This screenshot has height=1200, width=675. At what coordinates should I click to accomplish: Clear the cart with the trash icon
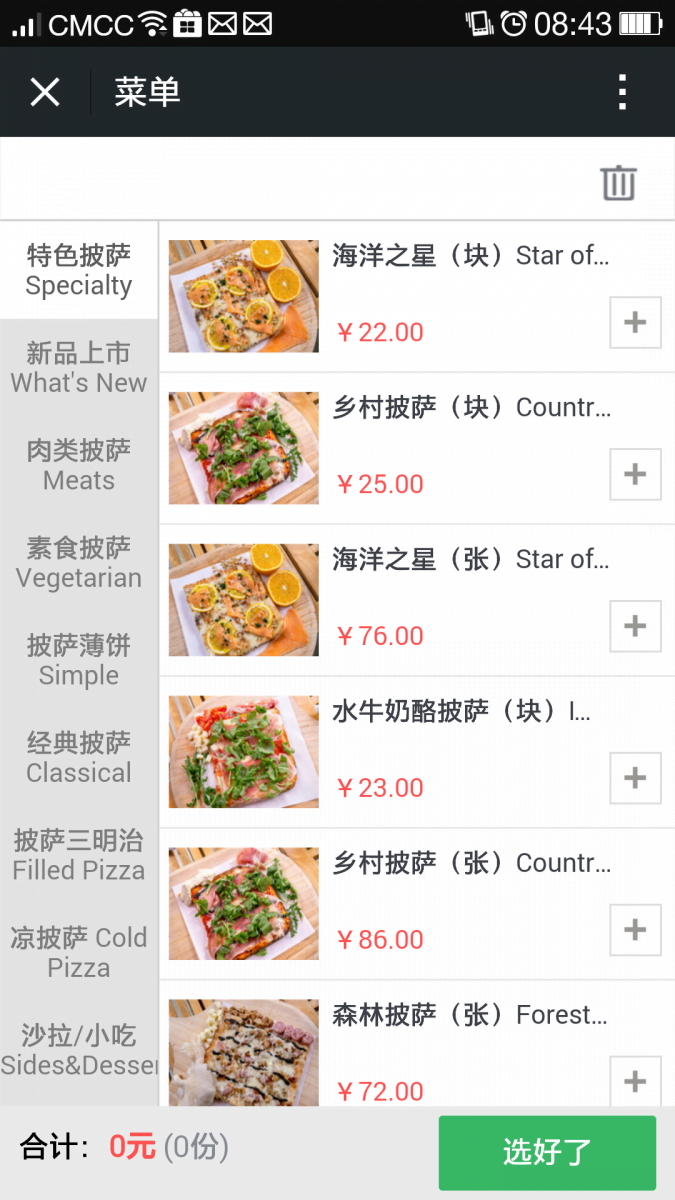pyautogui.click(x=618, y=183)
